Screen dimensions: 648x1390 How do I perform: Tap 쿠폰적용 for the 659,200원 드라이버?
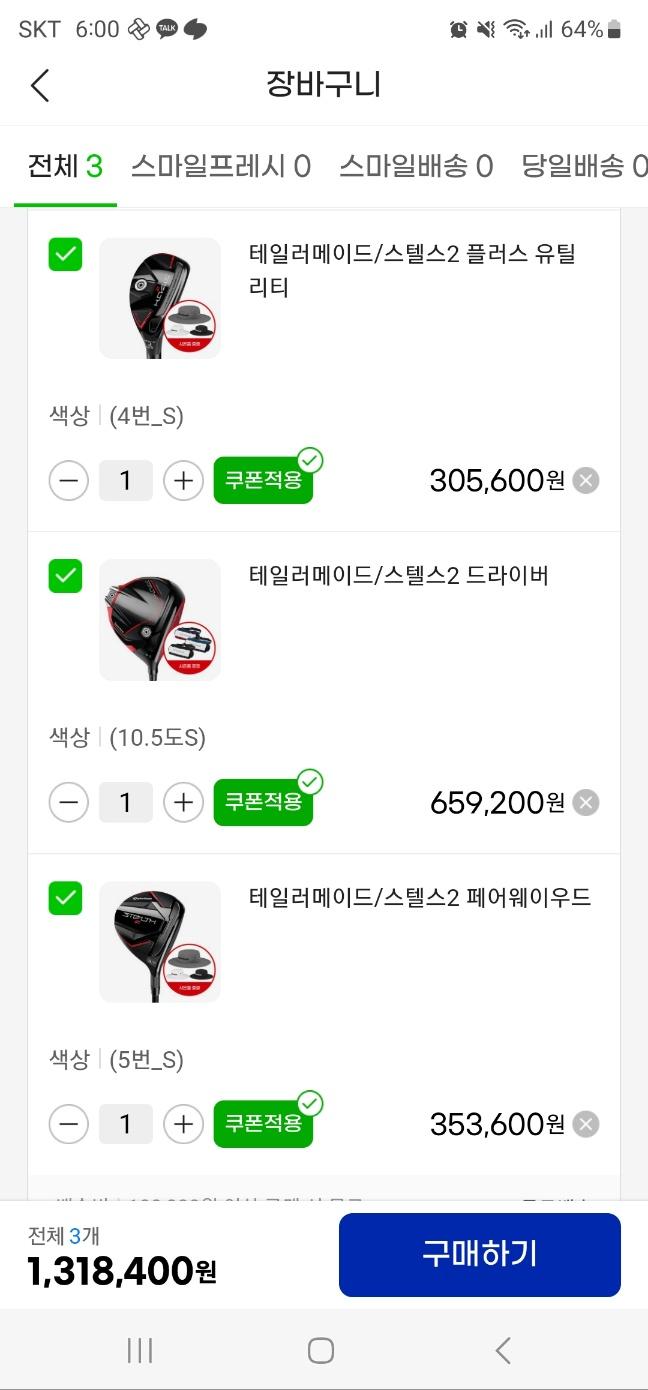(263, 803)
